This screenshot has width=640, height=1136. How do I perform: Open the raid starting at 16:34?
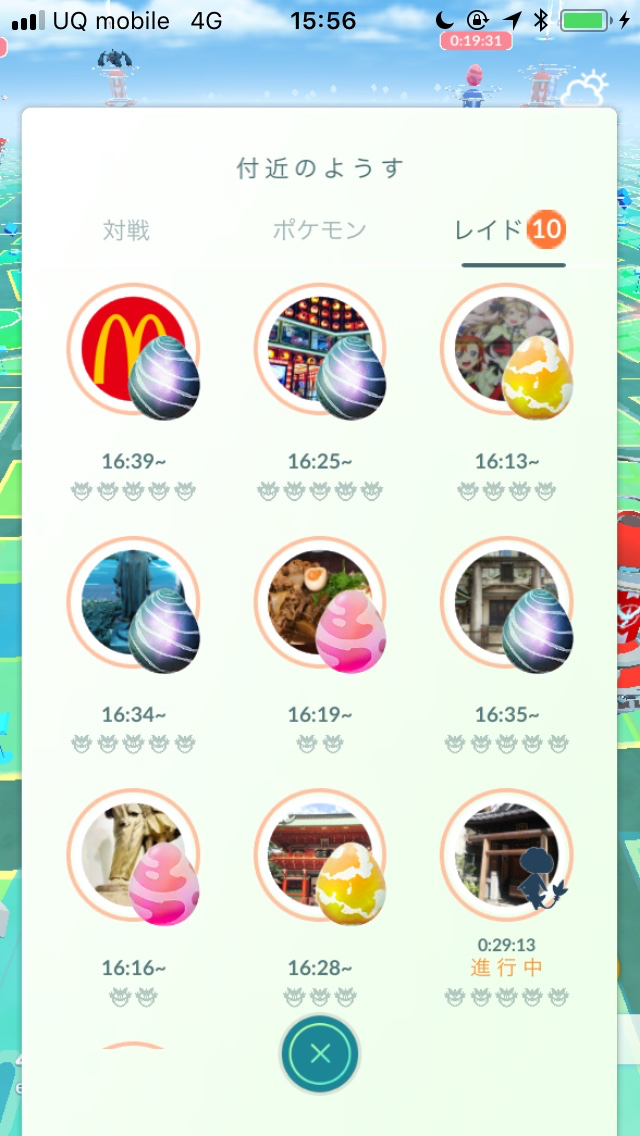pos(133,604)
